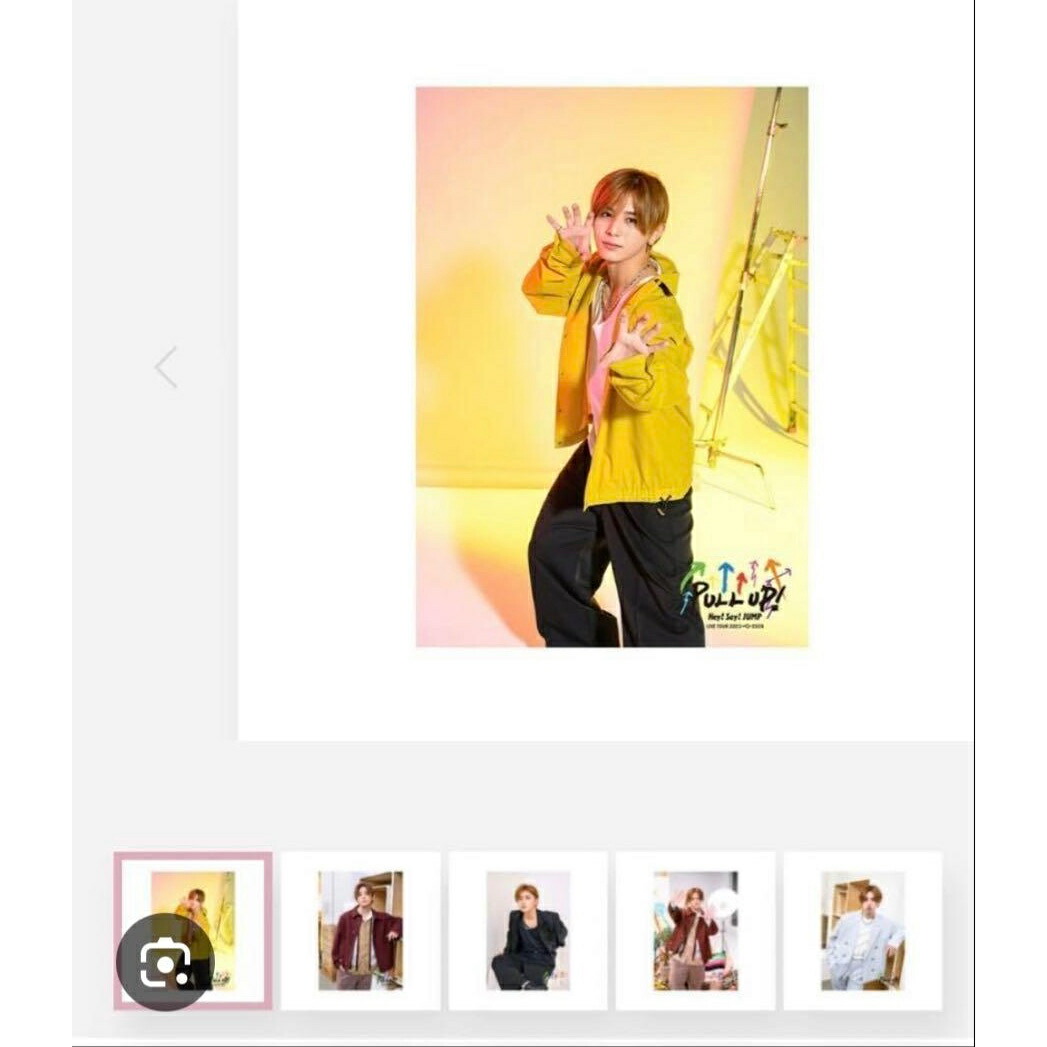Screen dimensions: 1047x1047
Task: Select the brown jacket raised hand thumbnail
Action: tap(695, 930)
